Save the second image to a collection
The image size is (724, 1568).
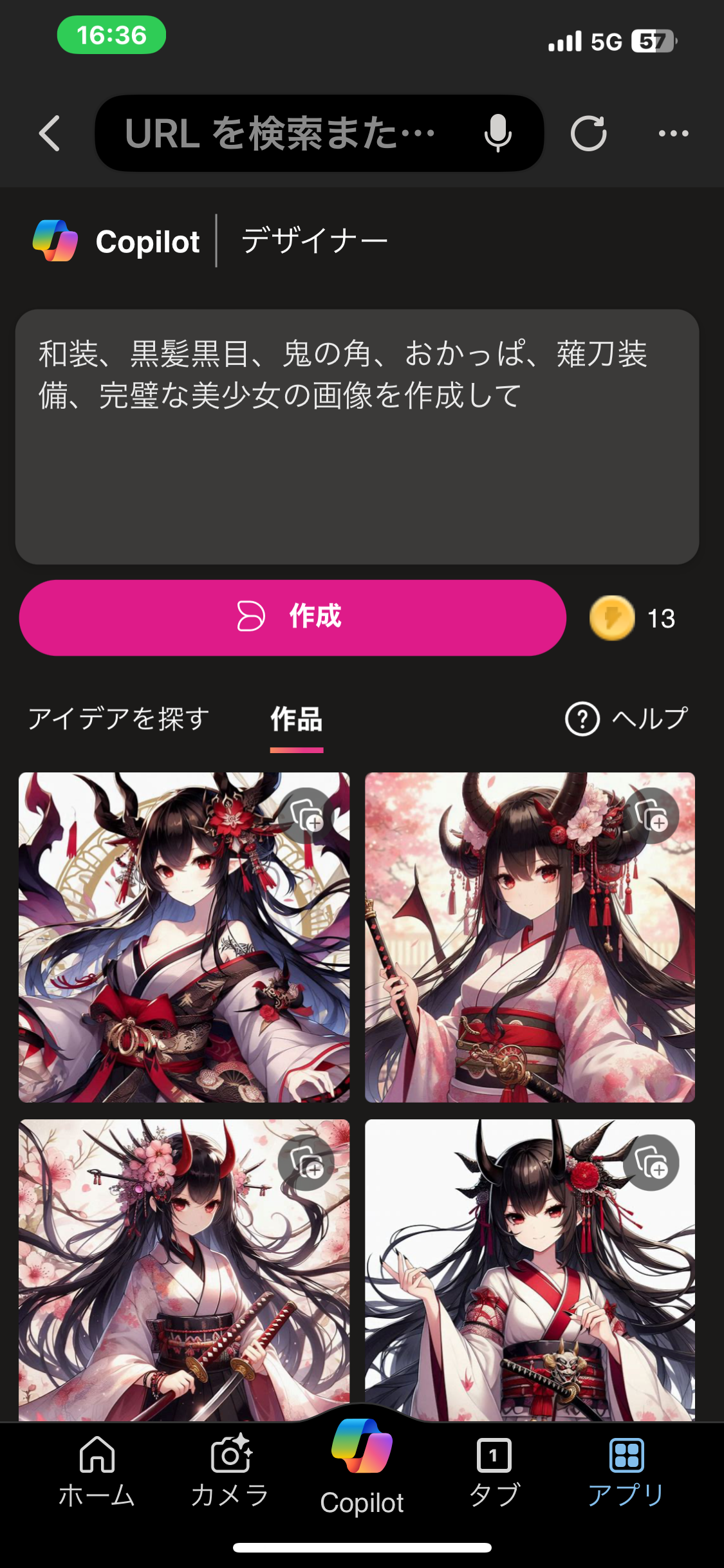point(651,816)
